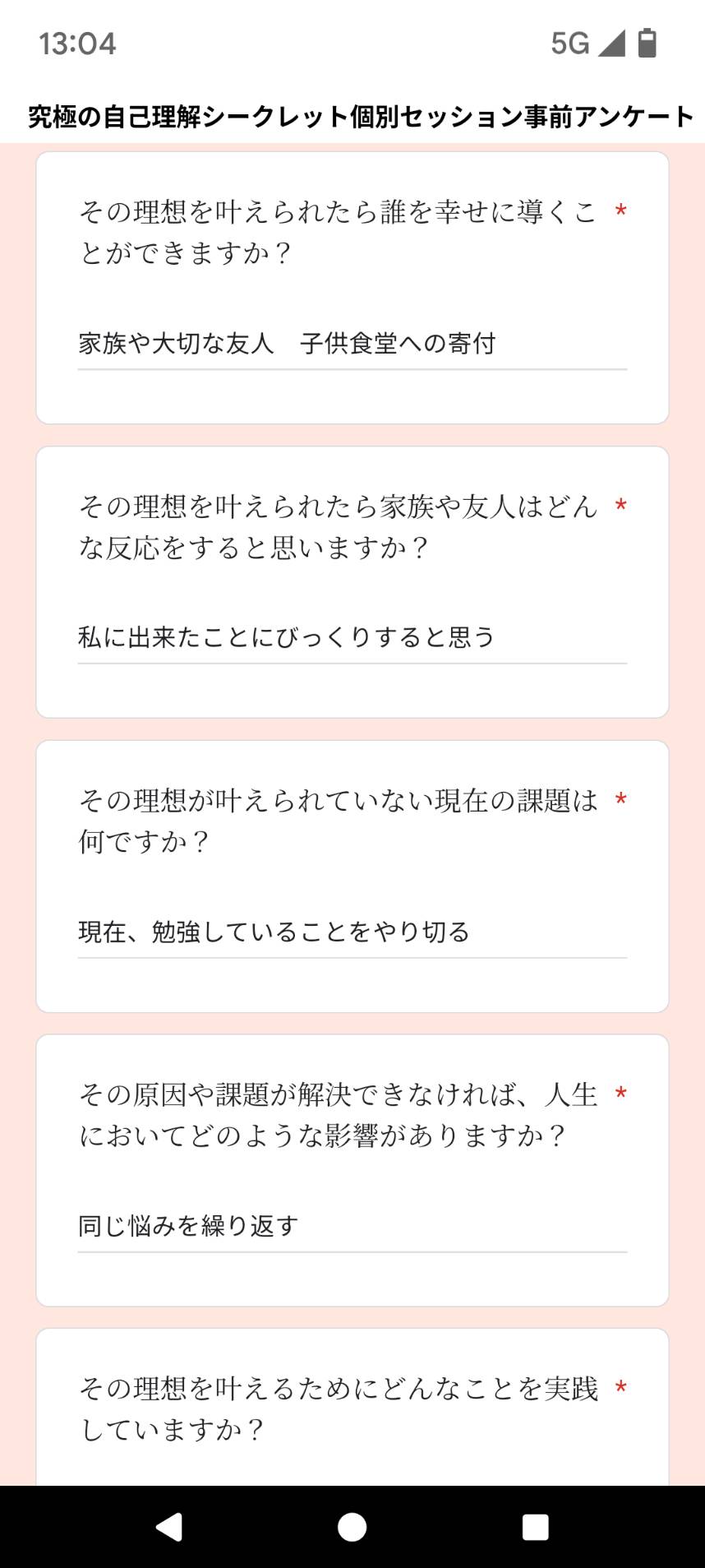Open recent apps with the square button

tap(536, 1527)
